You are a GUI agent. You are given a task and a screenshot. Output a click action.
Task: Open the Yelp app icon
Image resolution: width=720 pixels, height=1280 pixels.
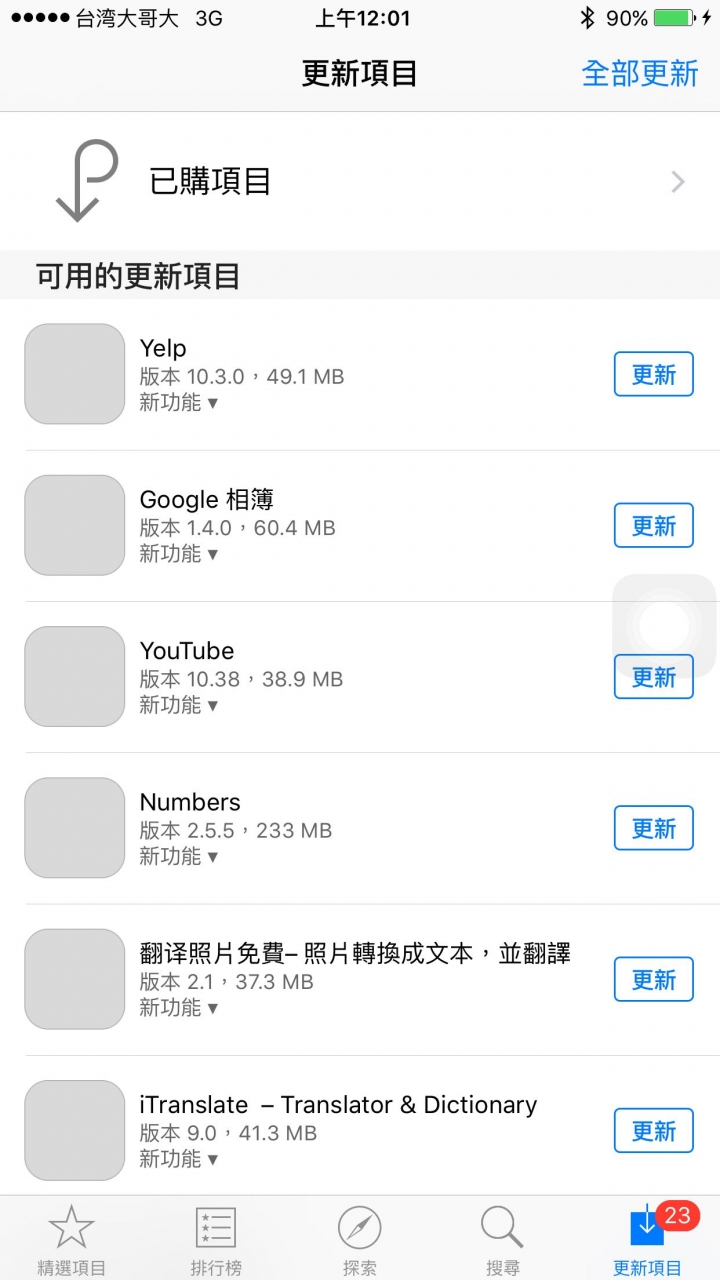tap(75, 374)
